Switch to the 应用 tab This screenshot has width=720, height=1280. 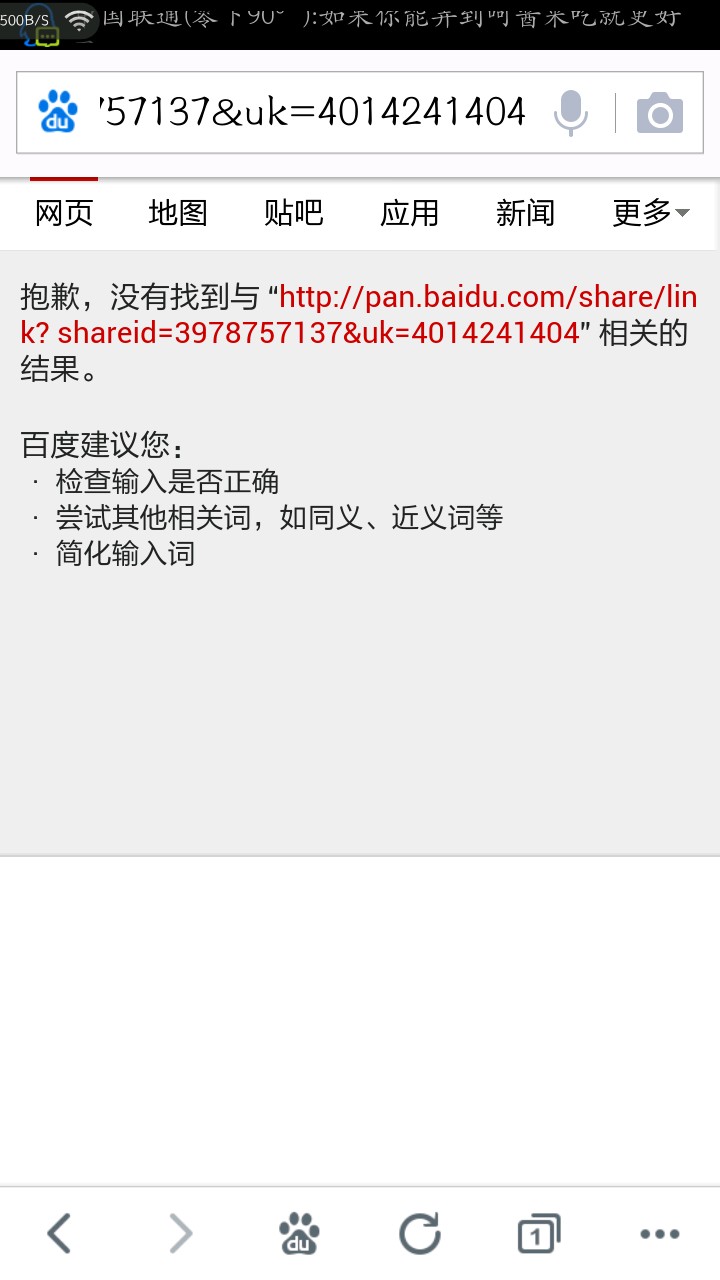409,213
